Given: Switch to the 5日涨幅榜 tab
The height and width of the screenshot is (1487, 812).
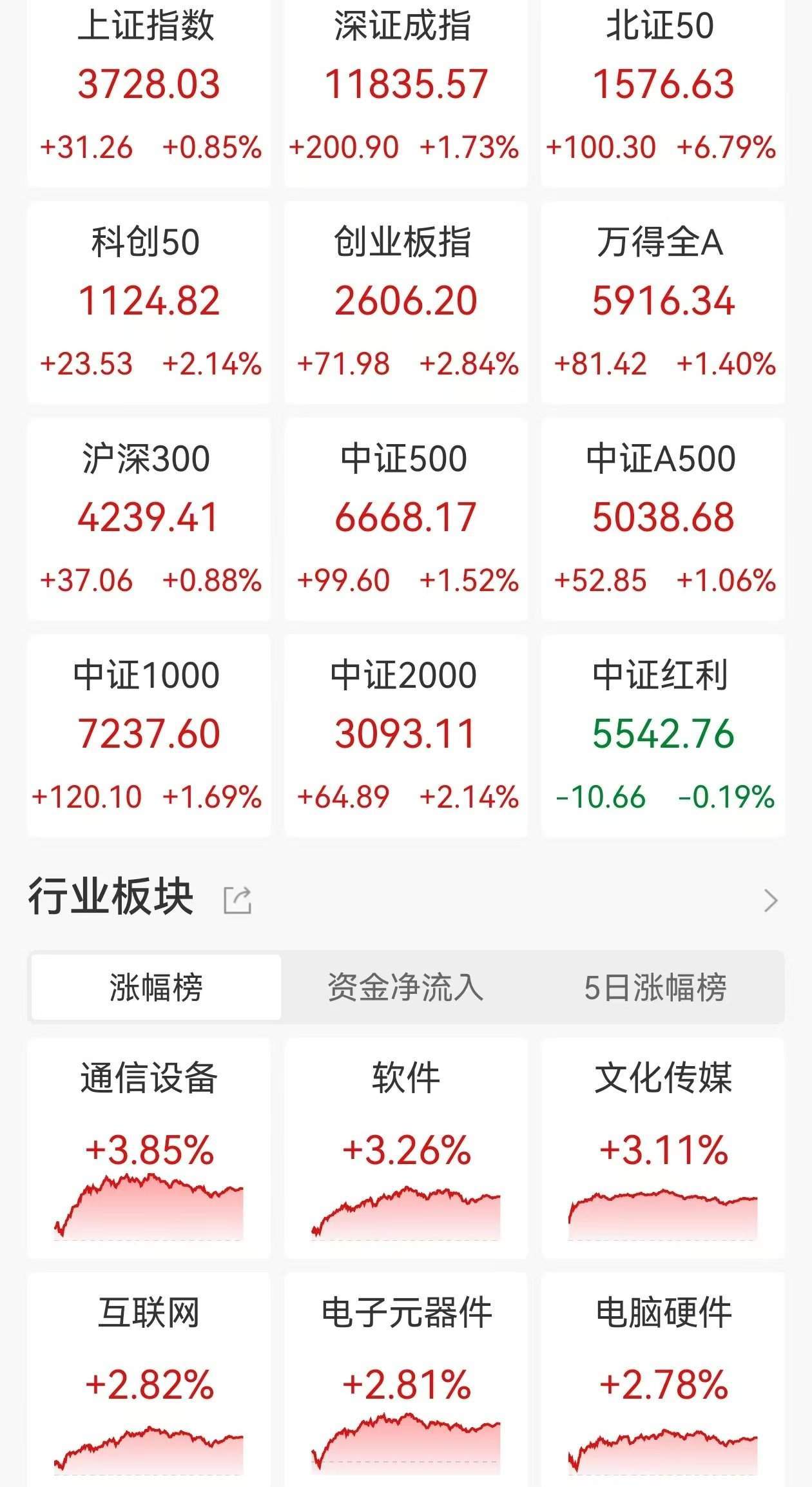Looking at the screenshot, I should coord(655,987).
